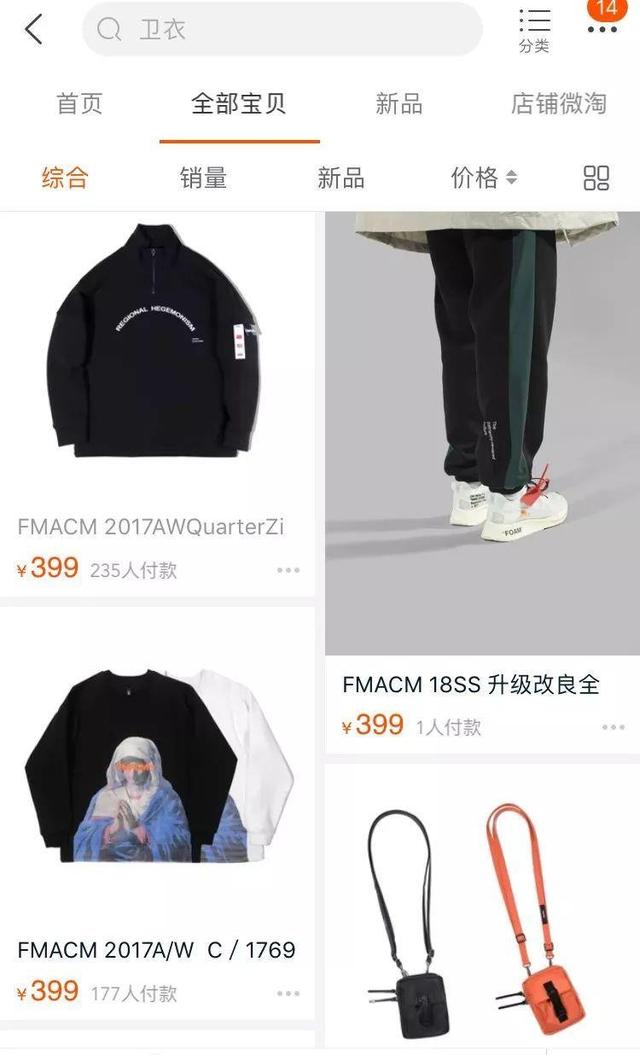Switch to the 新品 top tab

tap(399, 104)
